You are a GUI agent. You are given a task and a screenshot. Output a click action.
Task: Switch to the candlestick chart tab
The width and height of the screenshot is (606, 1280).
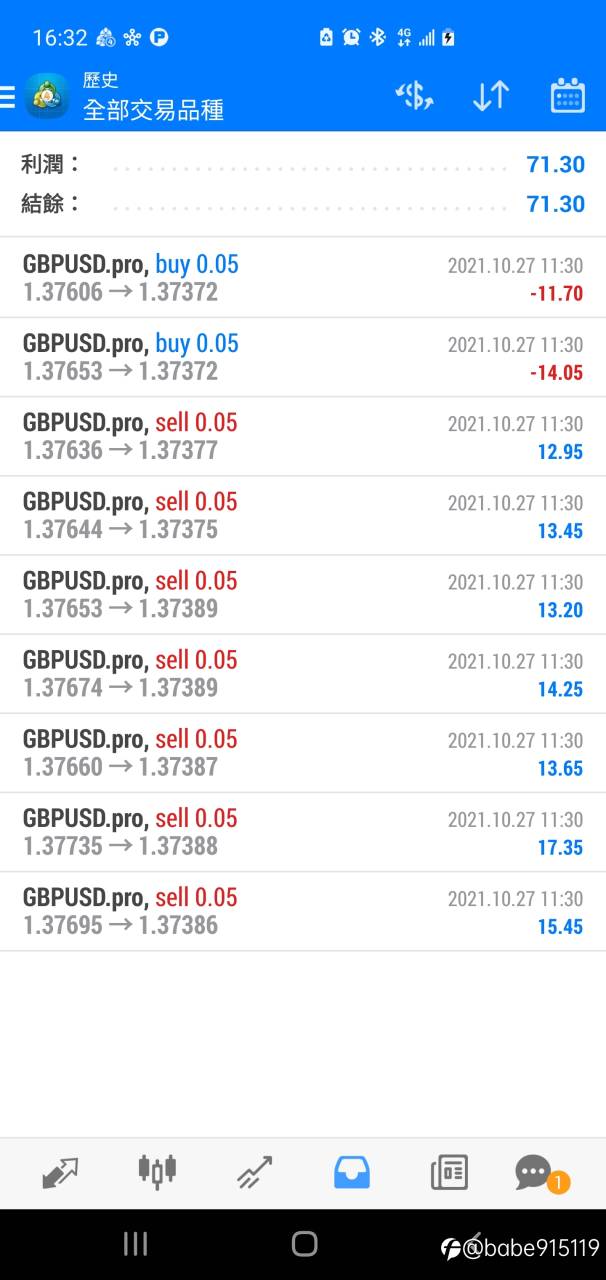(157, 1169)
